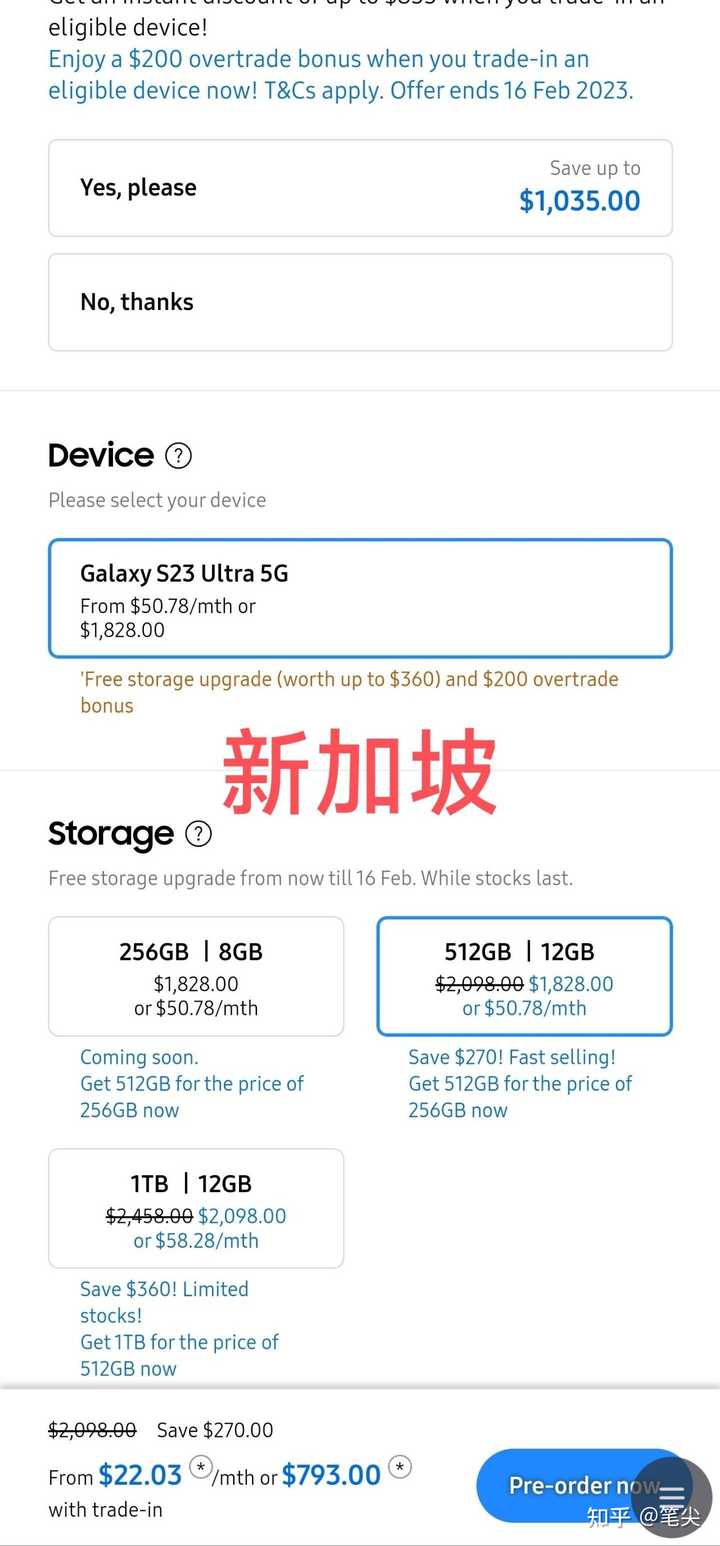Open the Device help question mark
This screenshot has width=720, height=1546.
[178, 456]
